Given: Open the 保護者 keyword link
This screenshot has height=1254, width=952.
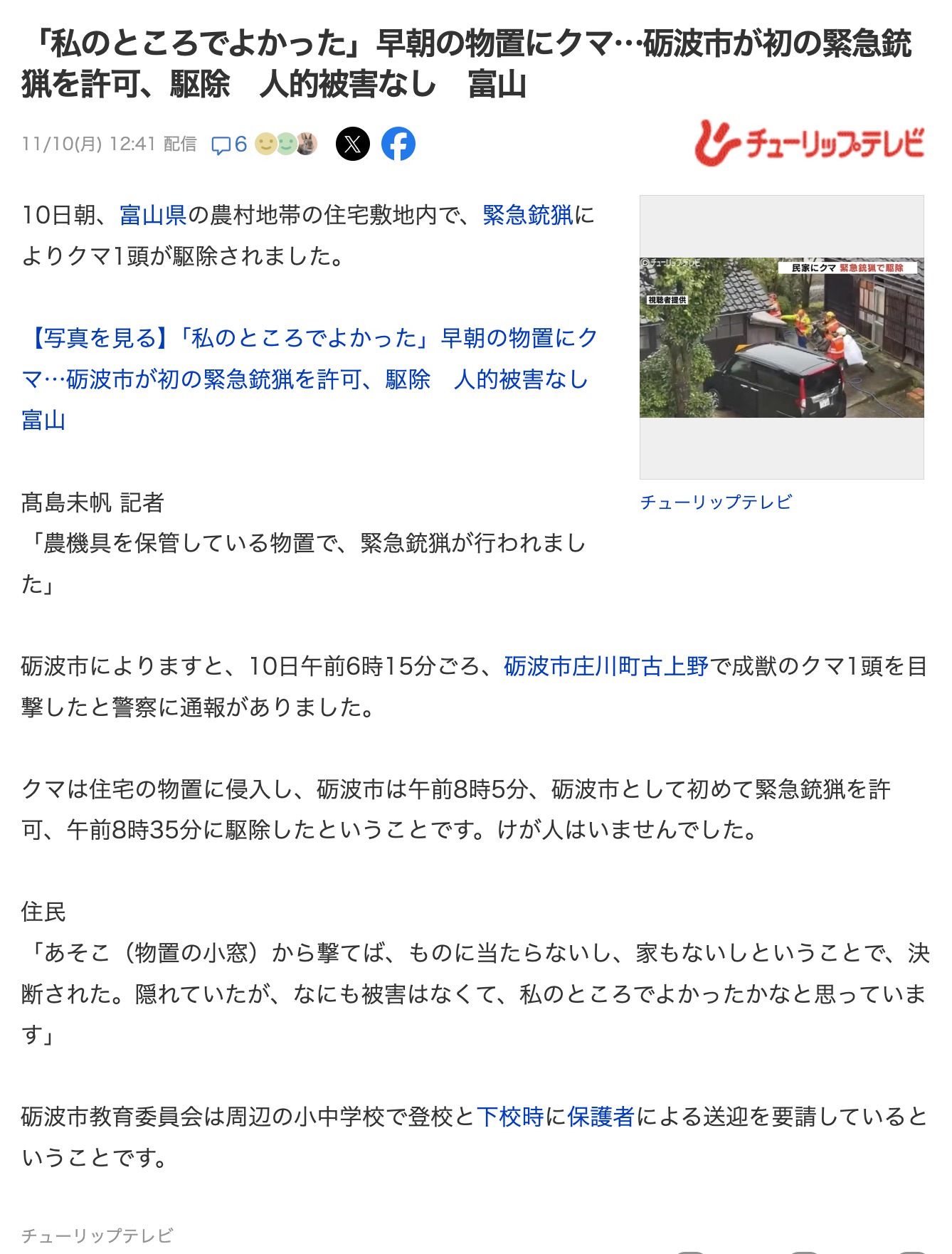Looking at the screenshot, I should pyautogui.click(x=601, y=1117).
